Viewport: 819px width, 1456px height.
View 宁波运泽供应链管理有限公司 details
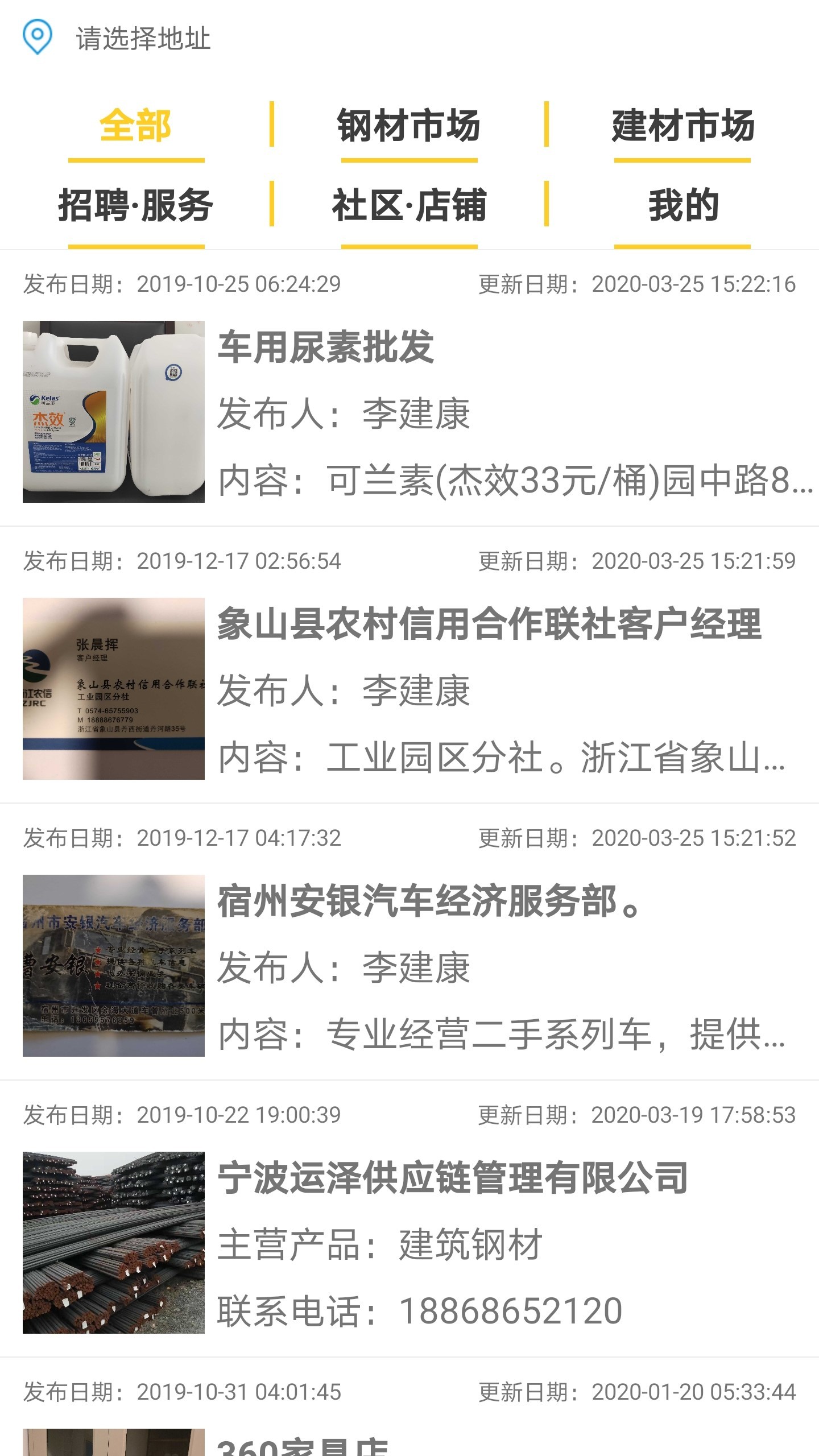click(453, 1178)
